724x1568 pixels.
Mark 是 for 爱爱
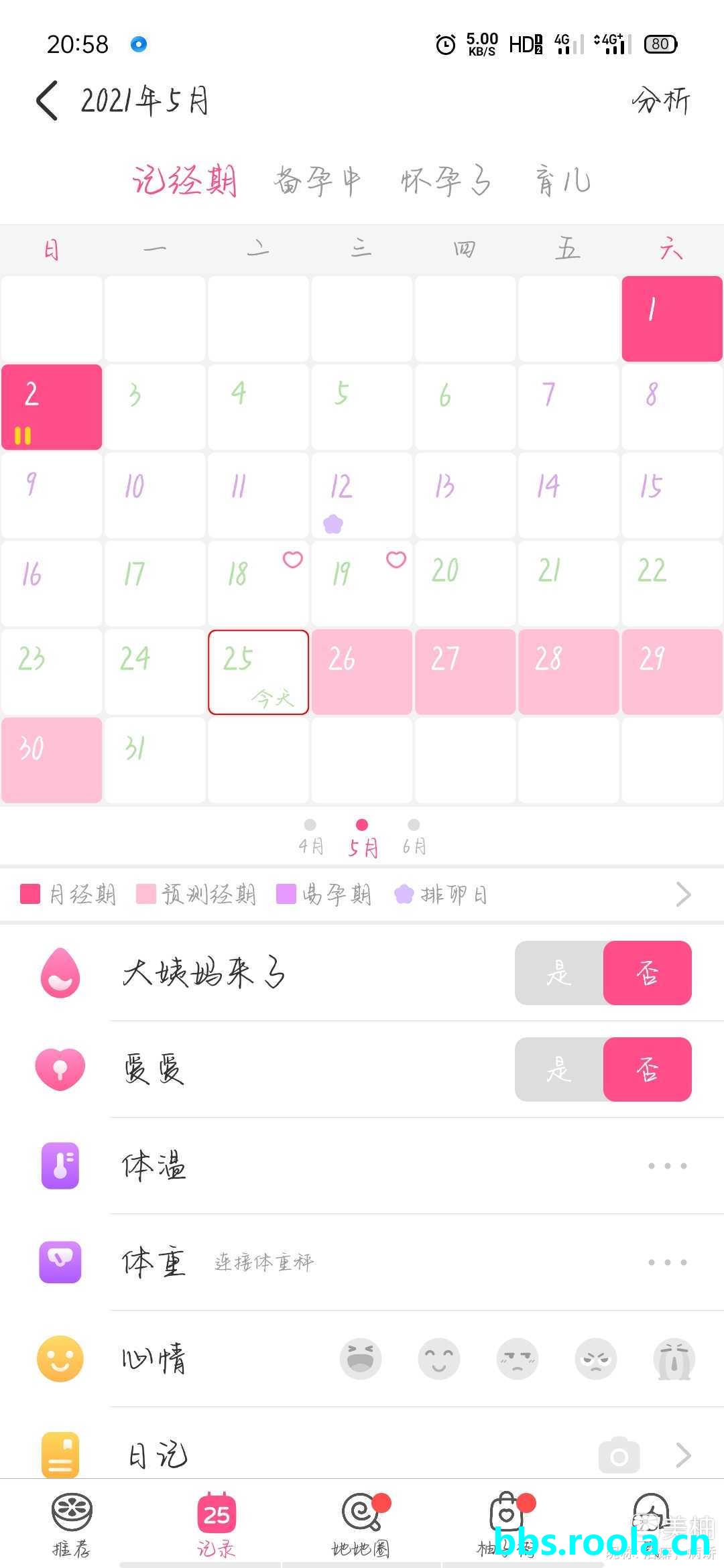tap(559, 1069)
